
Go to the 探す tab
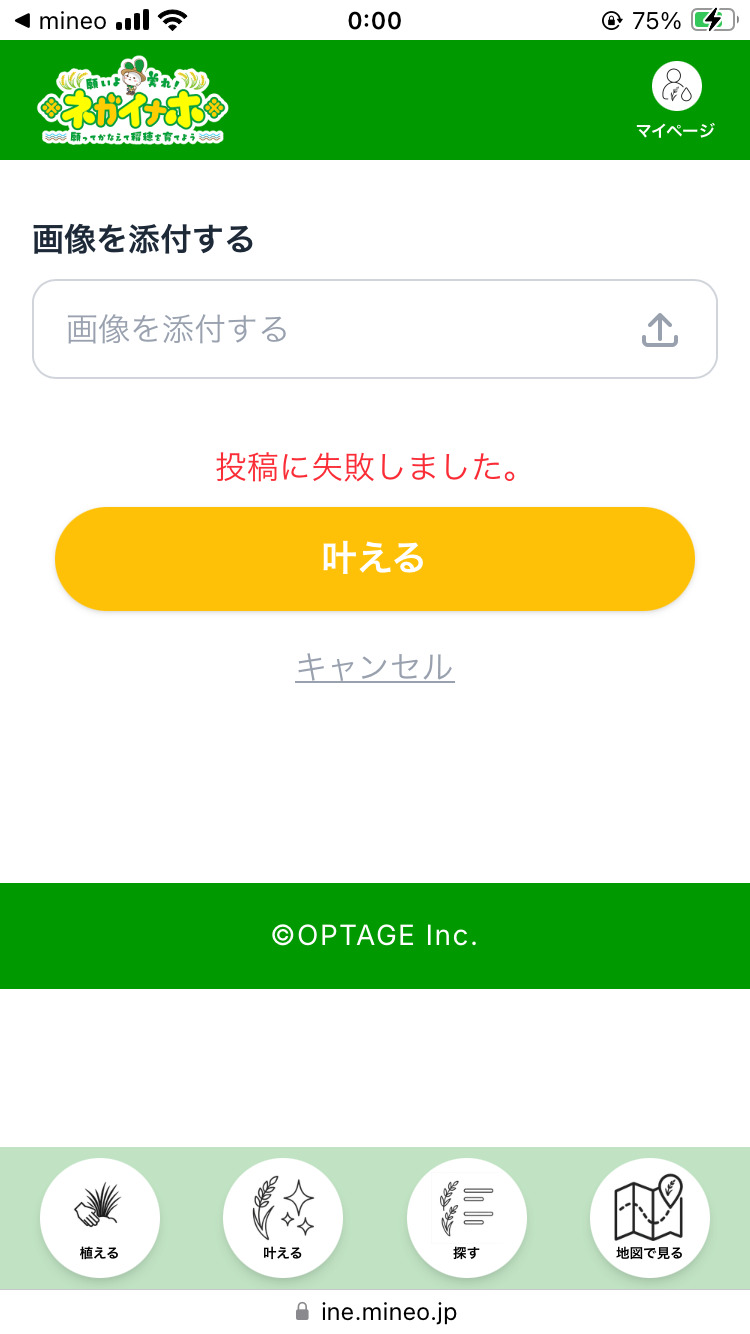467,1218
